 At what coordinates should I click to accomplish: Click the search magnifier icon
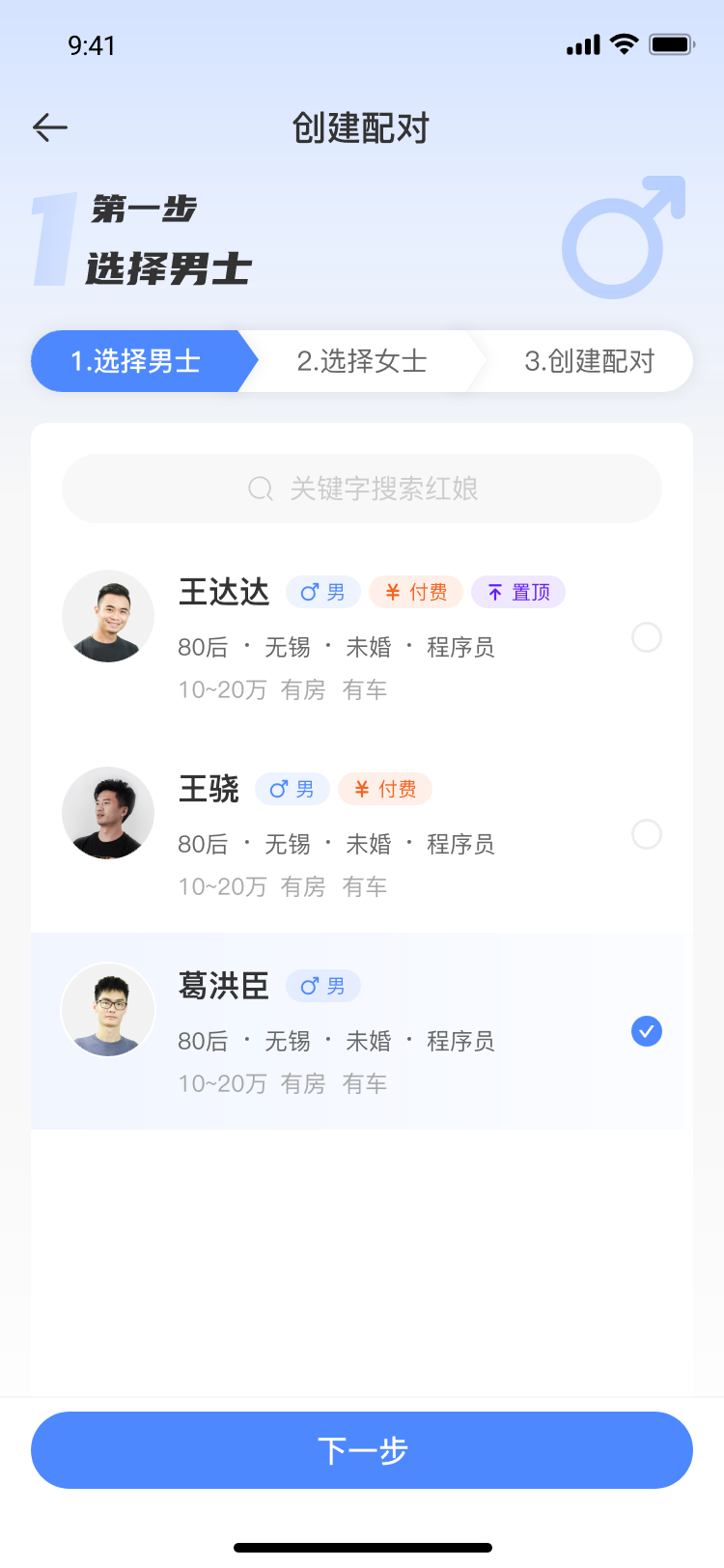[260, 489]
